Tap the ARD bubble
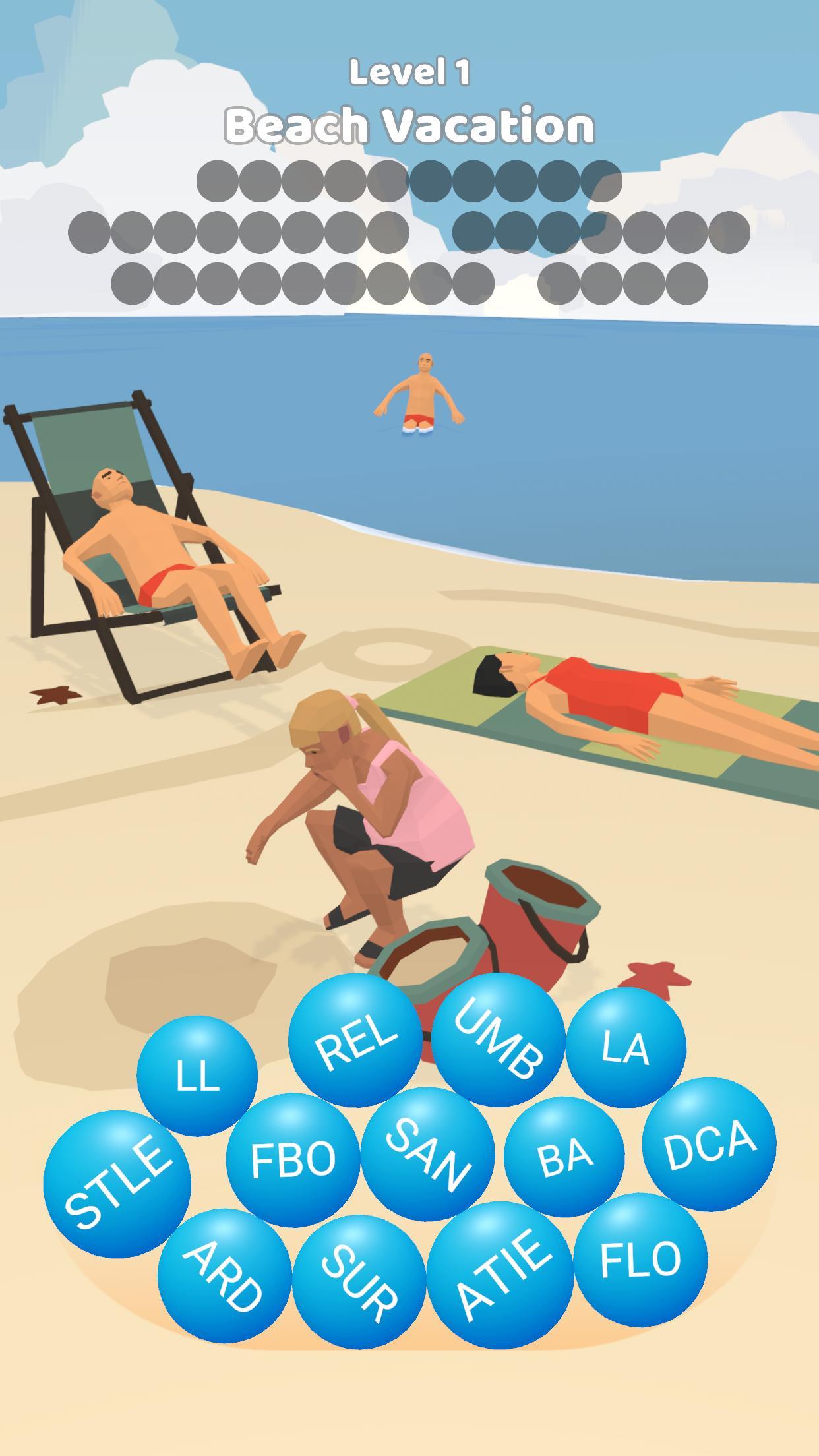Image resolution: width=819 pixels, height=1456 pixels. [x=225, y=1276]
